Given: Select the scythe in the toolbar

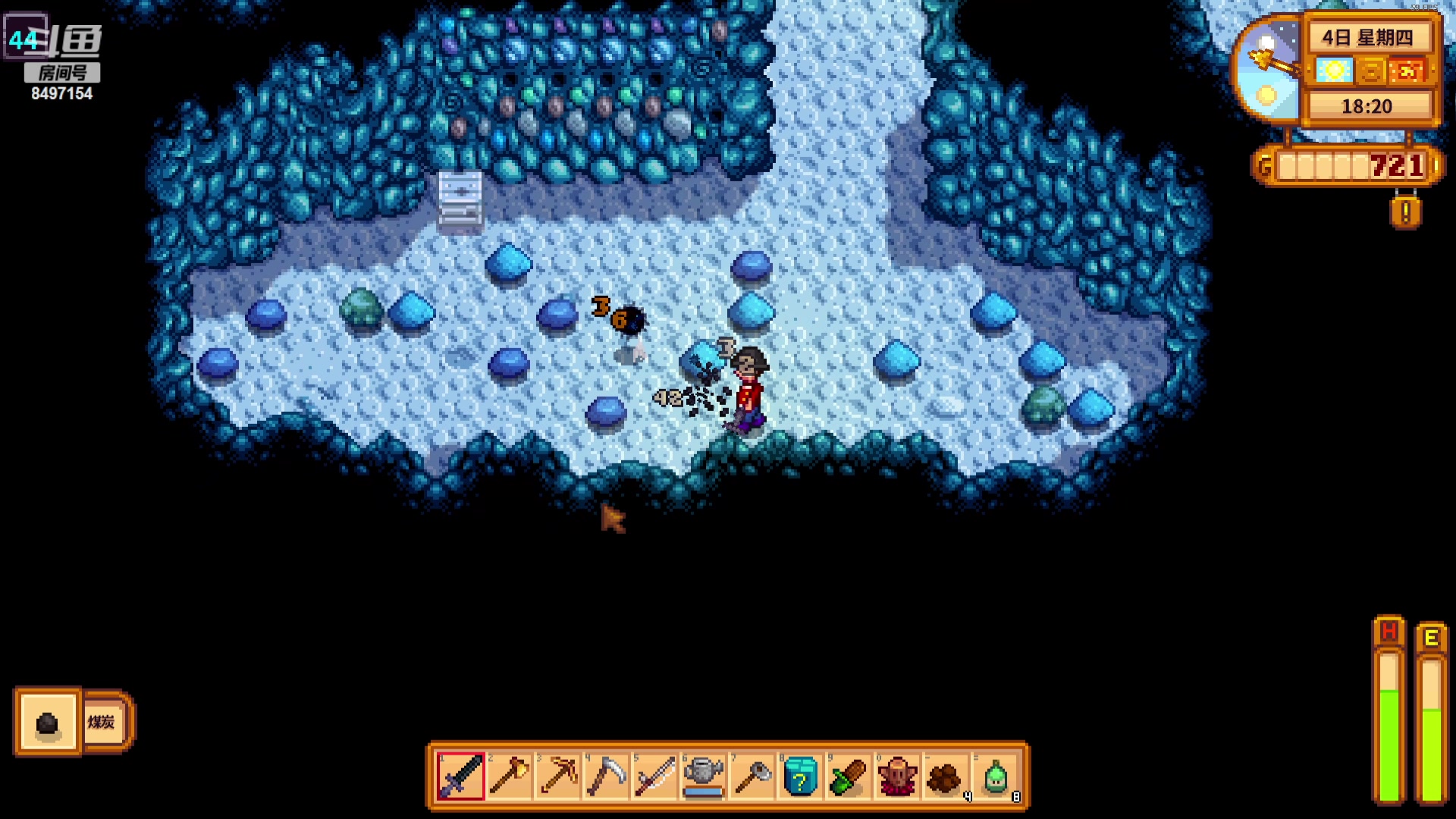Looking at the screenshot, I should (x=607, y=777).
